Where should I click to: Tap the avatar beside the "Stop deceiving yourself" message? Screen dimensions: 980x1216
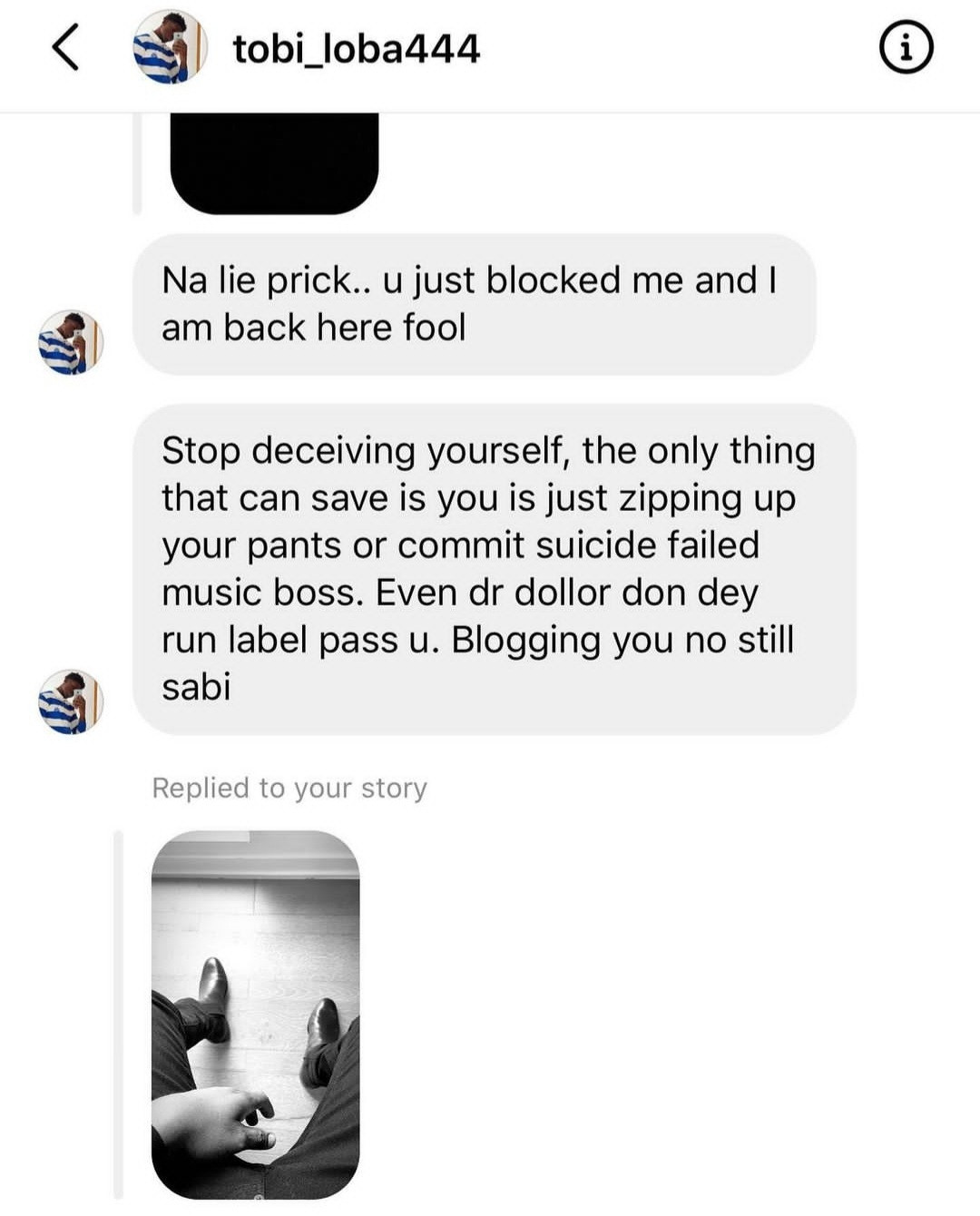[70, 701]
